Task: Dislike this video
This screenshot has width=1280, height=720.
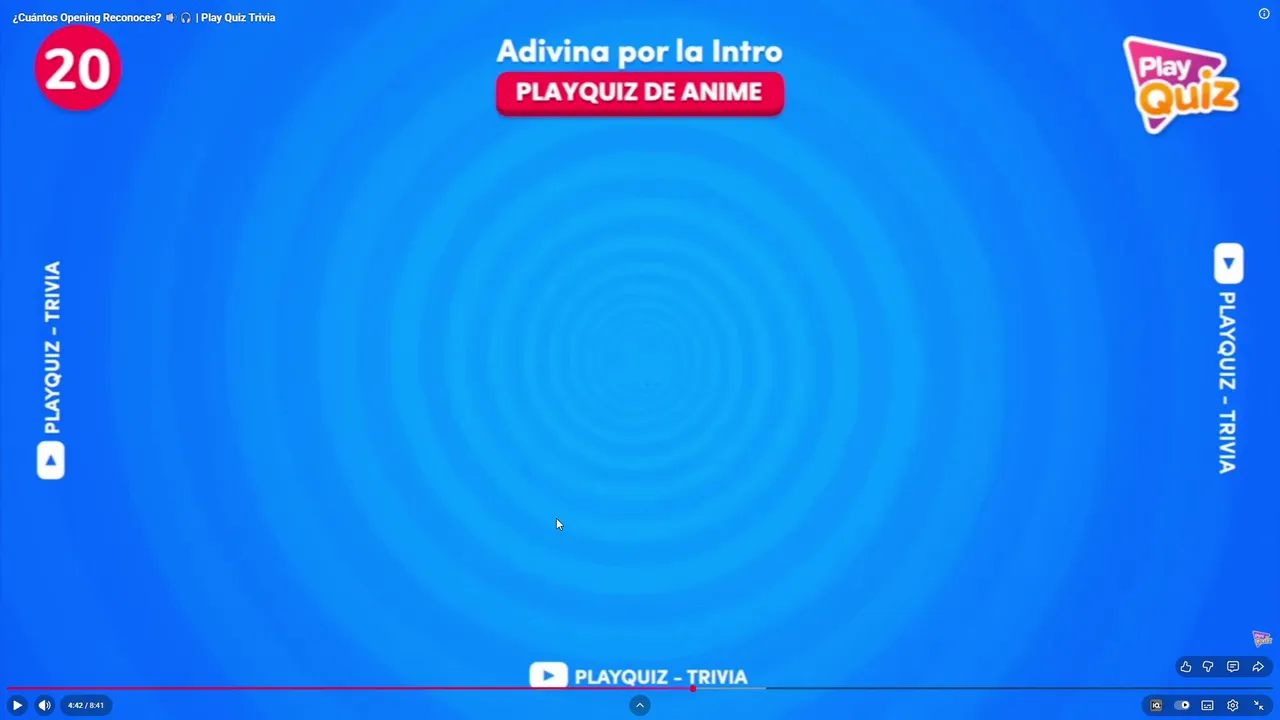Action: point(1208,667)
